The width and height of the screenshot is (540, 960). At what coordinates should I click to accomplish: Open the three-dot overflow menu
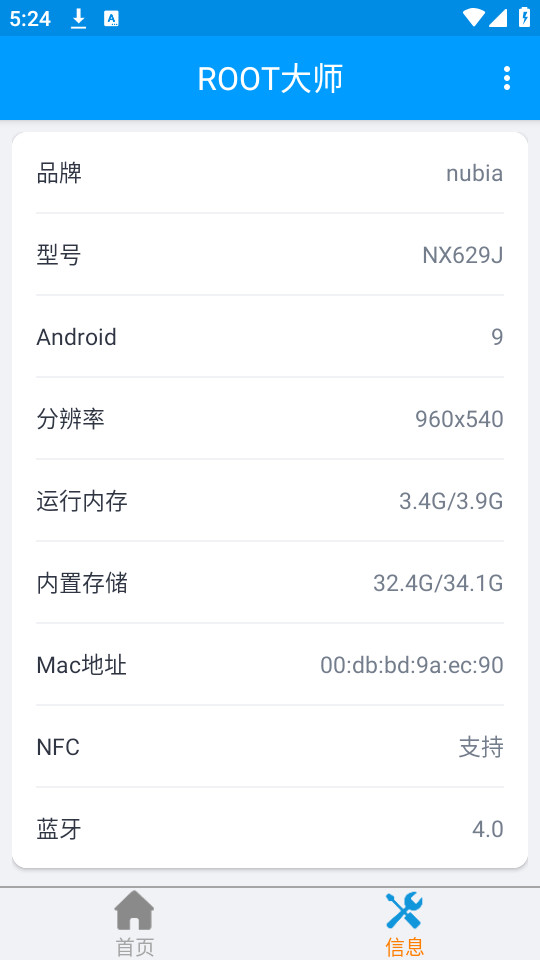(x=506, y=78)
